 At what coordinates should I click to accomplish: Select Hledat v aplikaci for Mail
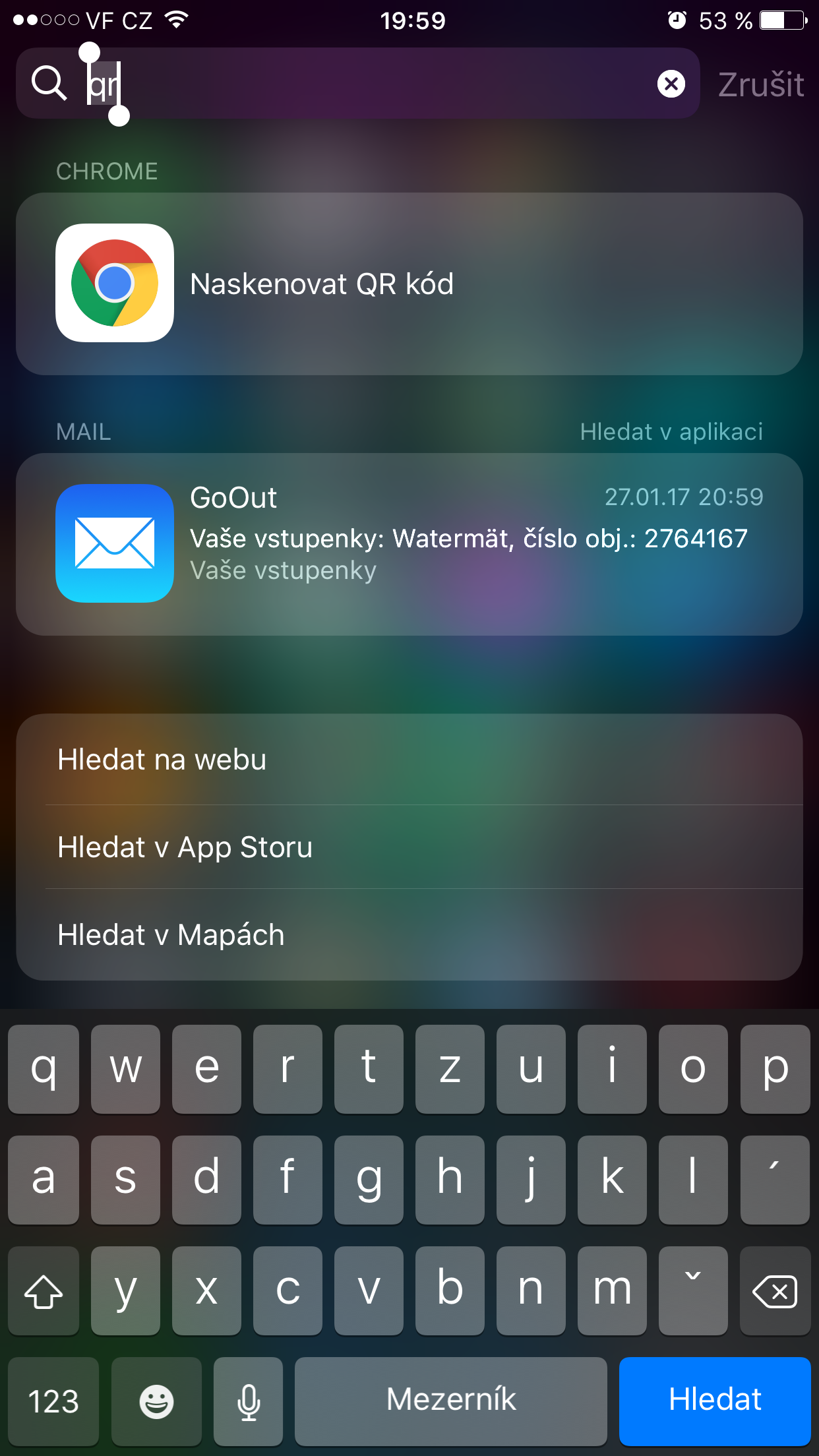tap(671, 432)
